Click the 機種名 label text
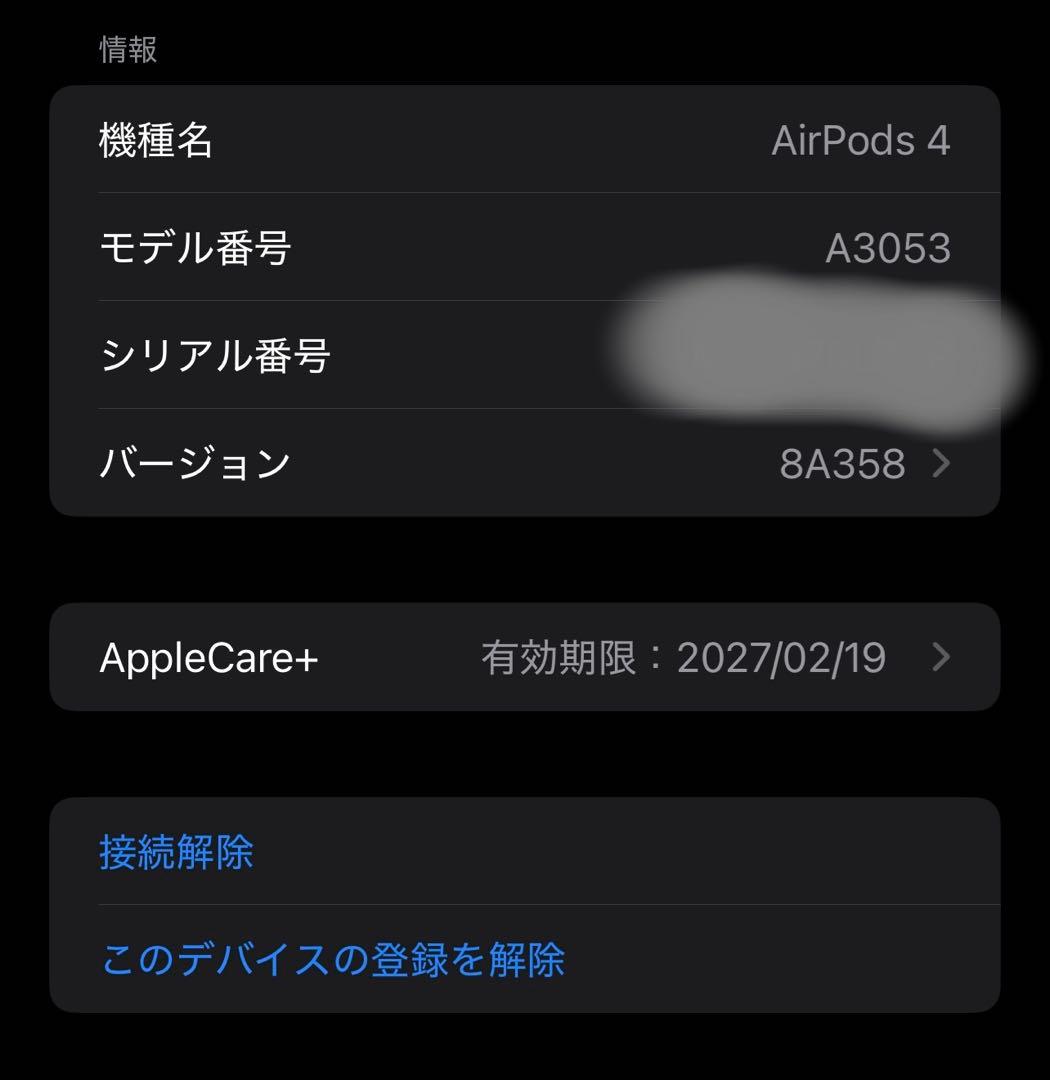The width and height of the screenshot is (1050, 1080). pyautogui.click(x=150, y=140)
